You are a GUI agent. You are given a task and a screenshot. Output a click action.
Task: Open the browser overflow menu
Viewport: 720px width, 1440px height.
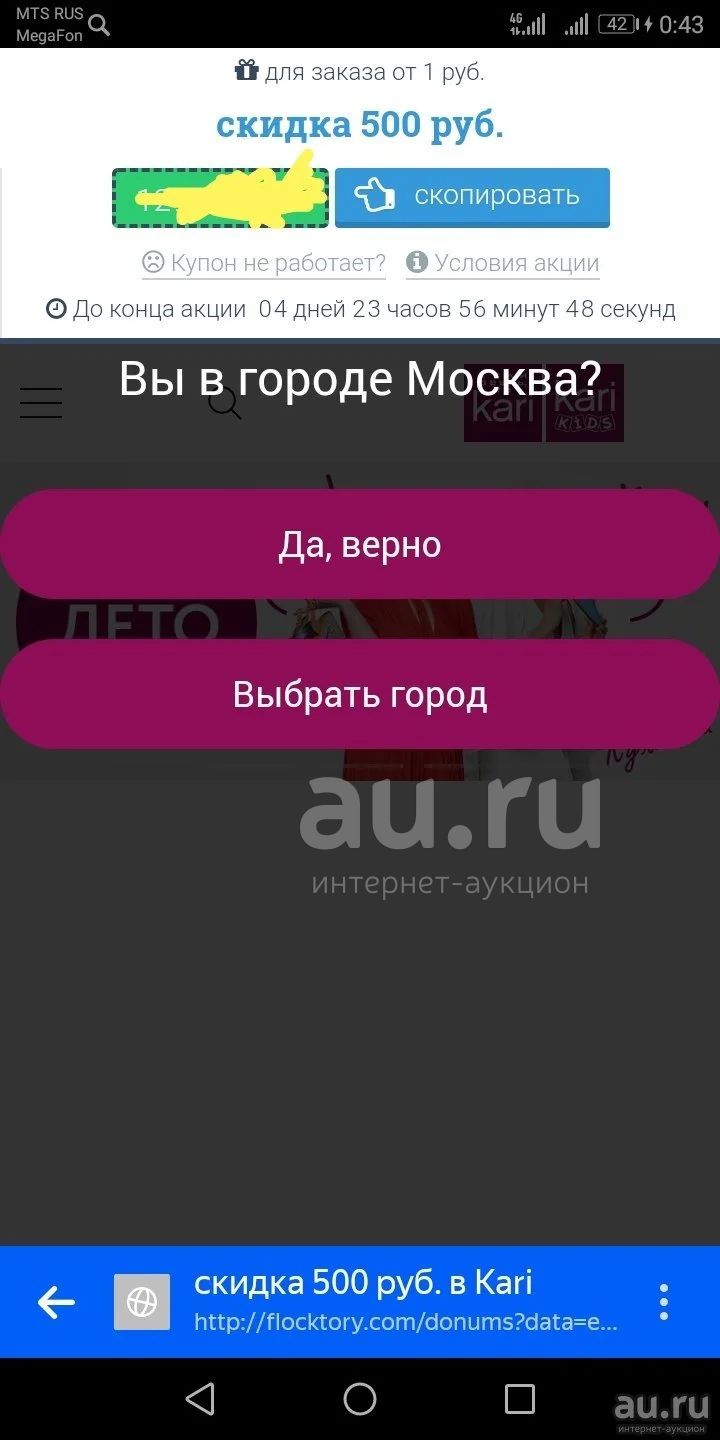click(x=663, y=1302)
